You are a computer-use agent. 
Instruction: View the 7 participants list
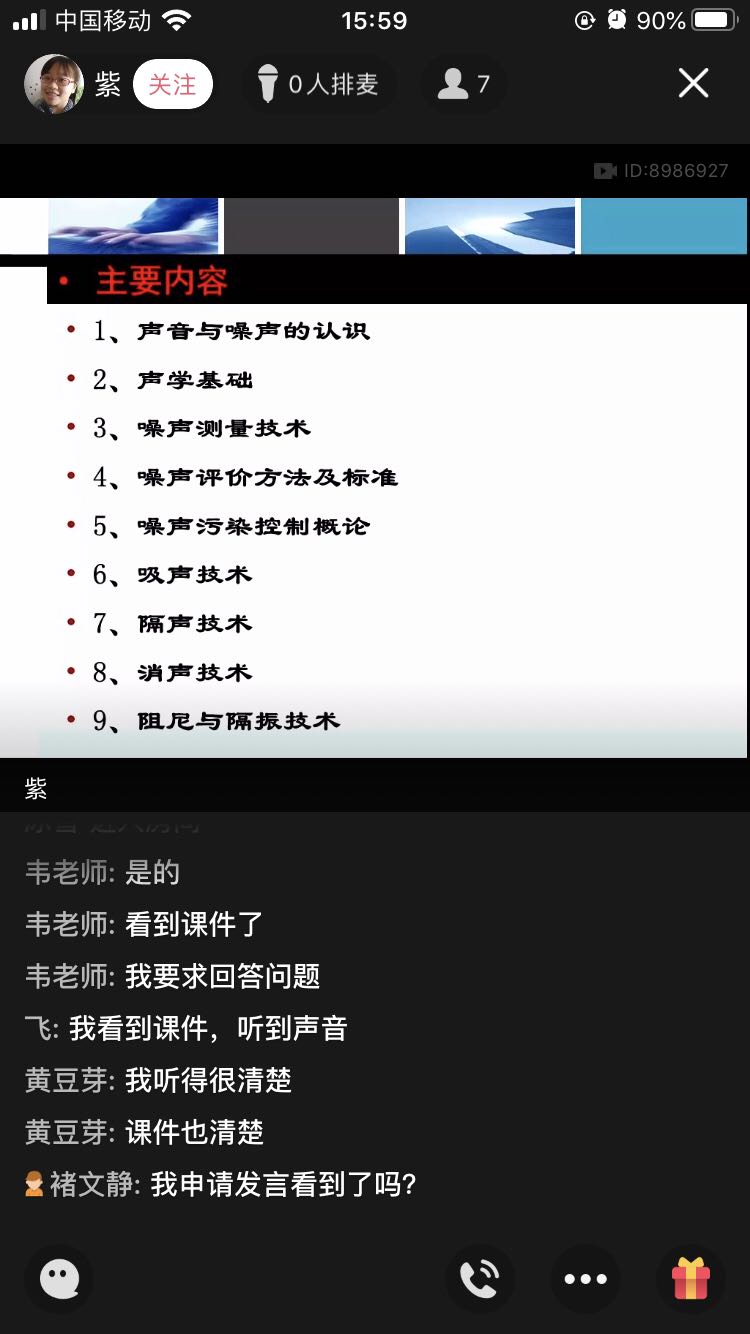coord(464,85)
